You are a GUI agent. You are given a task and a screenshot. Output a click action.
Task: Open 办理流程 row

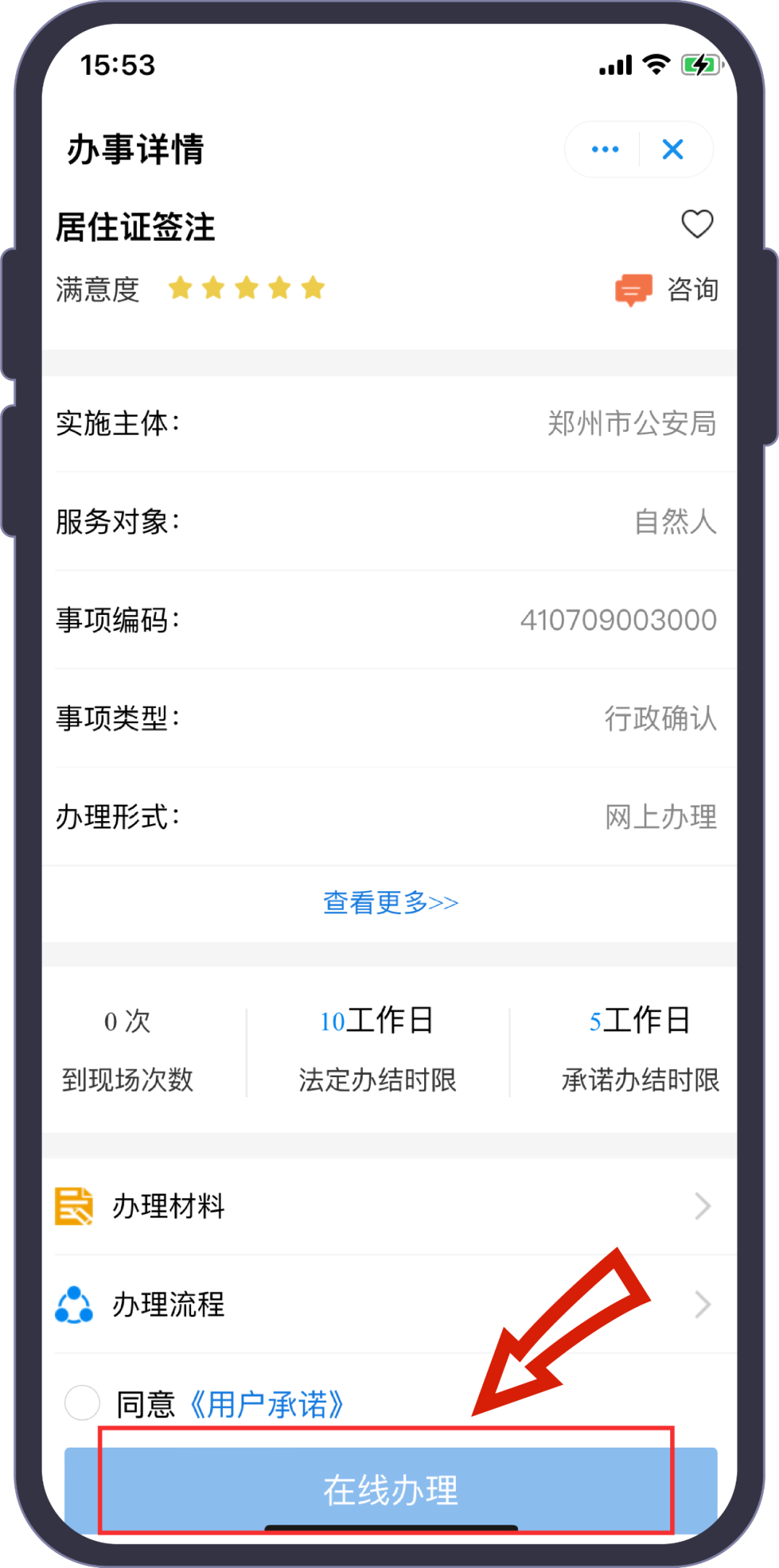pyautogui.click(x=389, y=1304)
